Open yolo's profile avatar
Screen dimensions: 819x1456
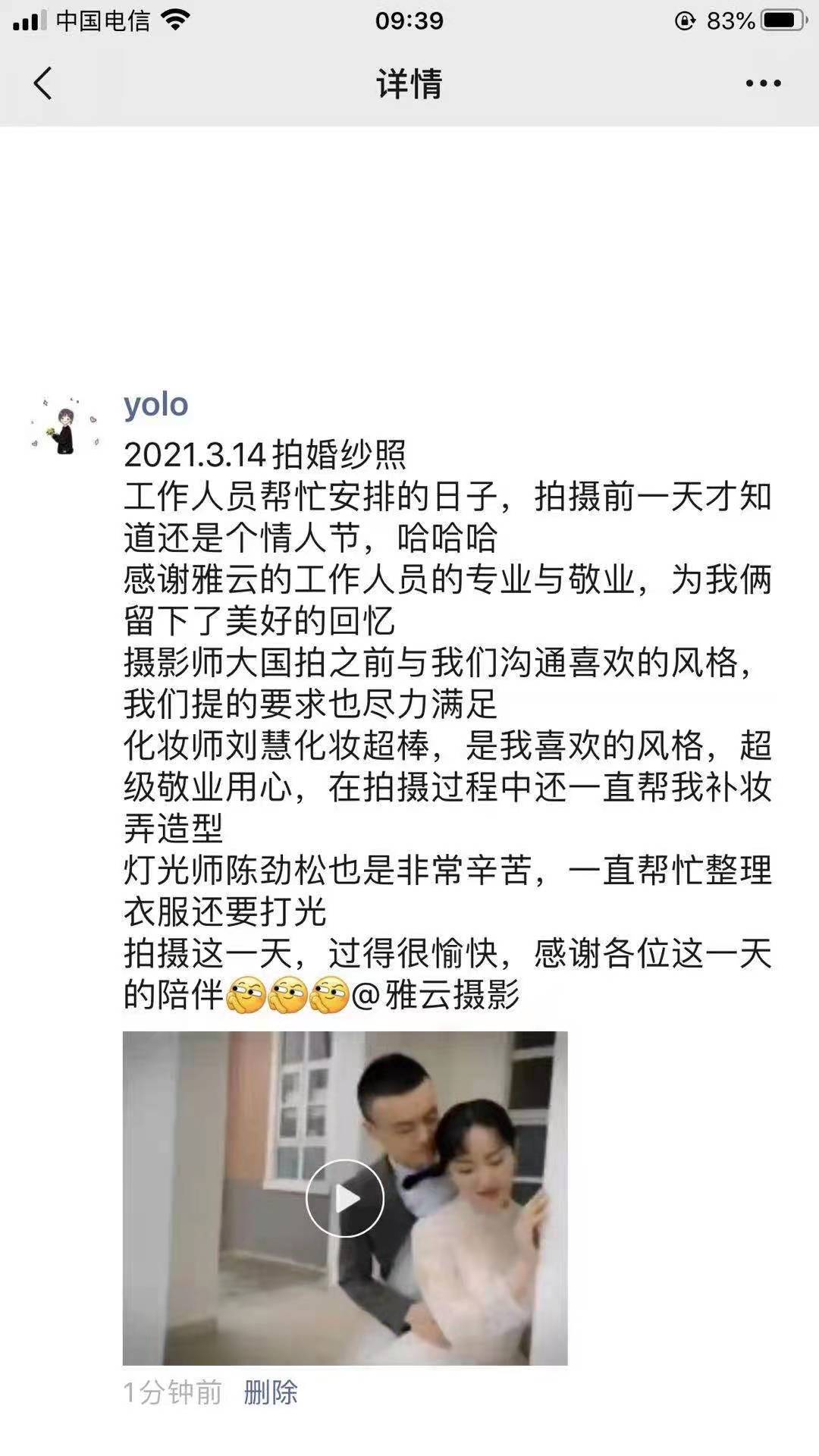coord(65,427)
